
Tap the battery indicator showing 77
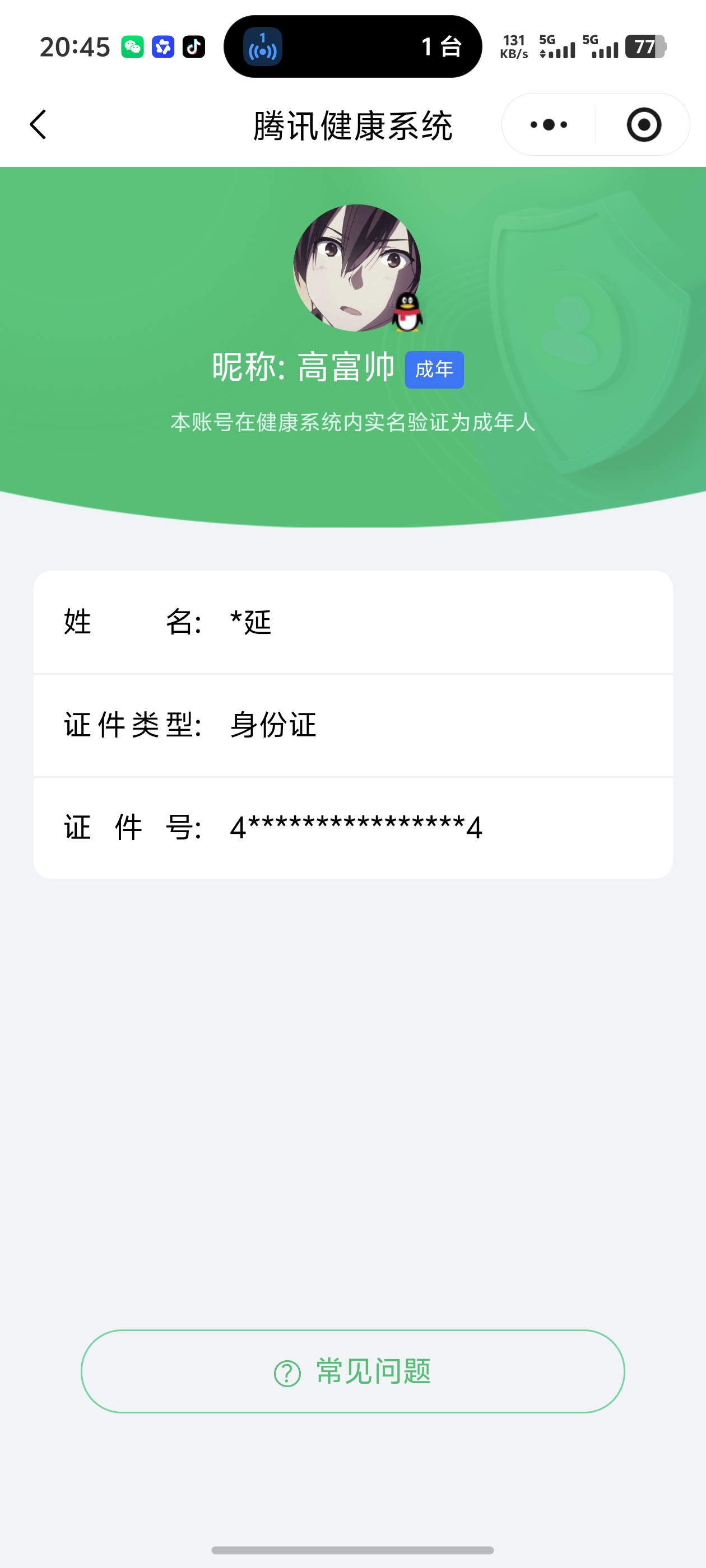pos(645,46)
